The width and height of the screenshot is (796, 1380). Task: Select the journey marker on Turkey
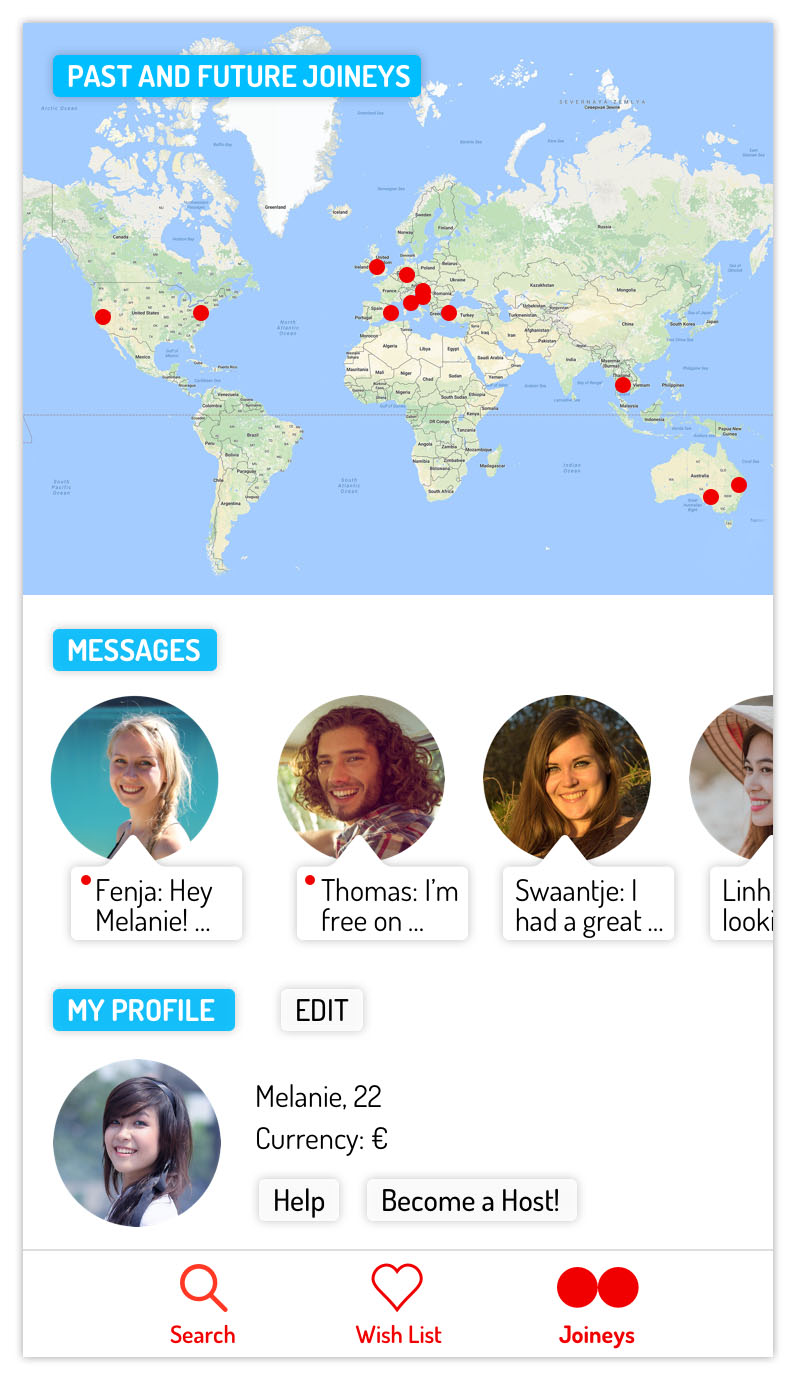tap(449, 313)
